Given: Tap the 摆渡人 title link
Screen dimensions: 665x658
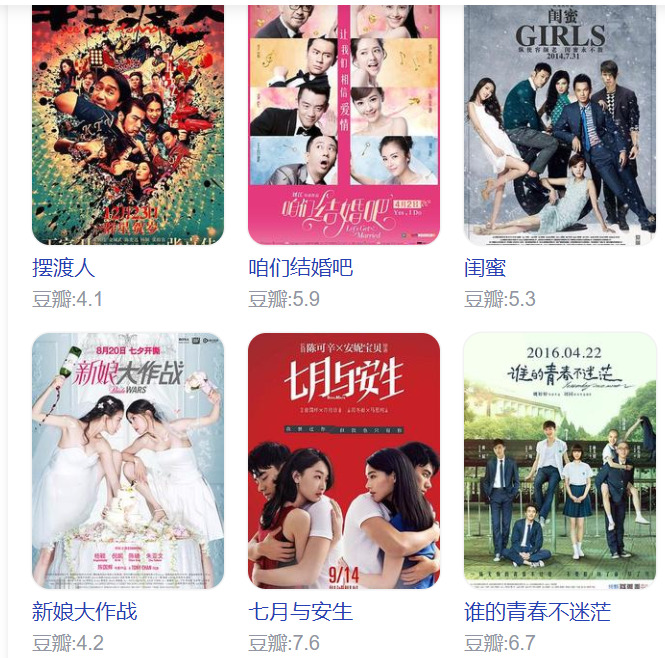Looking at the screenshot, I should click(x=63, y=268).
